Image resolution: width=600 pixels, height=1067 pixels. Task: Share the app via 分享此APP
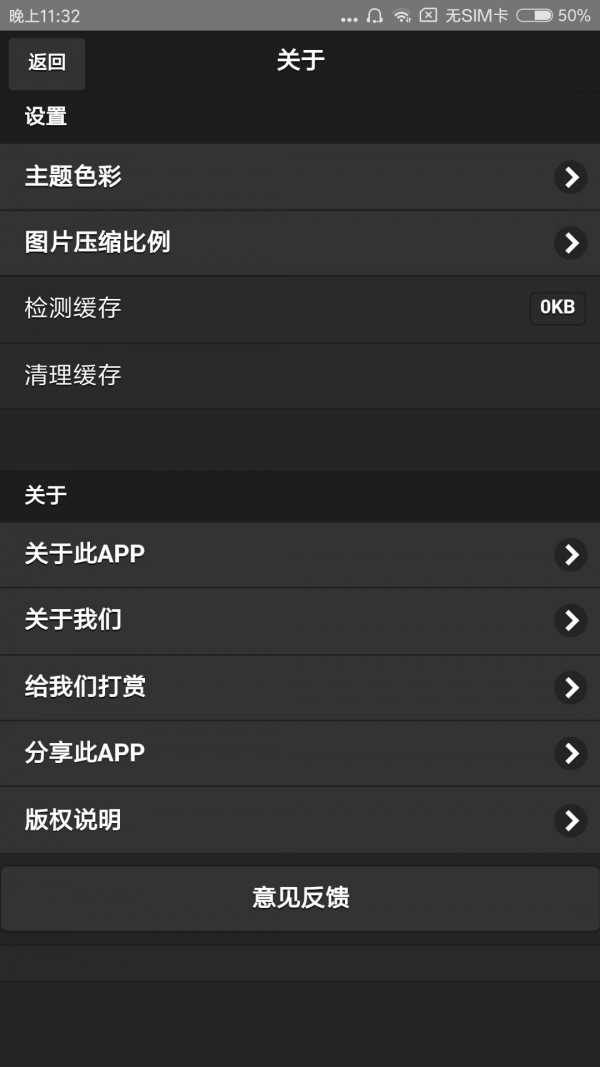(300, 753)
